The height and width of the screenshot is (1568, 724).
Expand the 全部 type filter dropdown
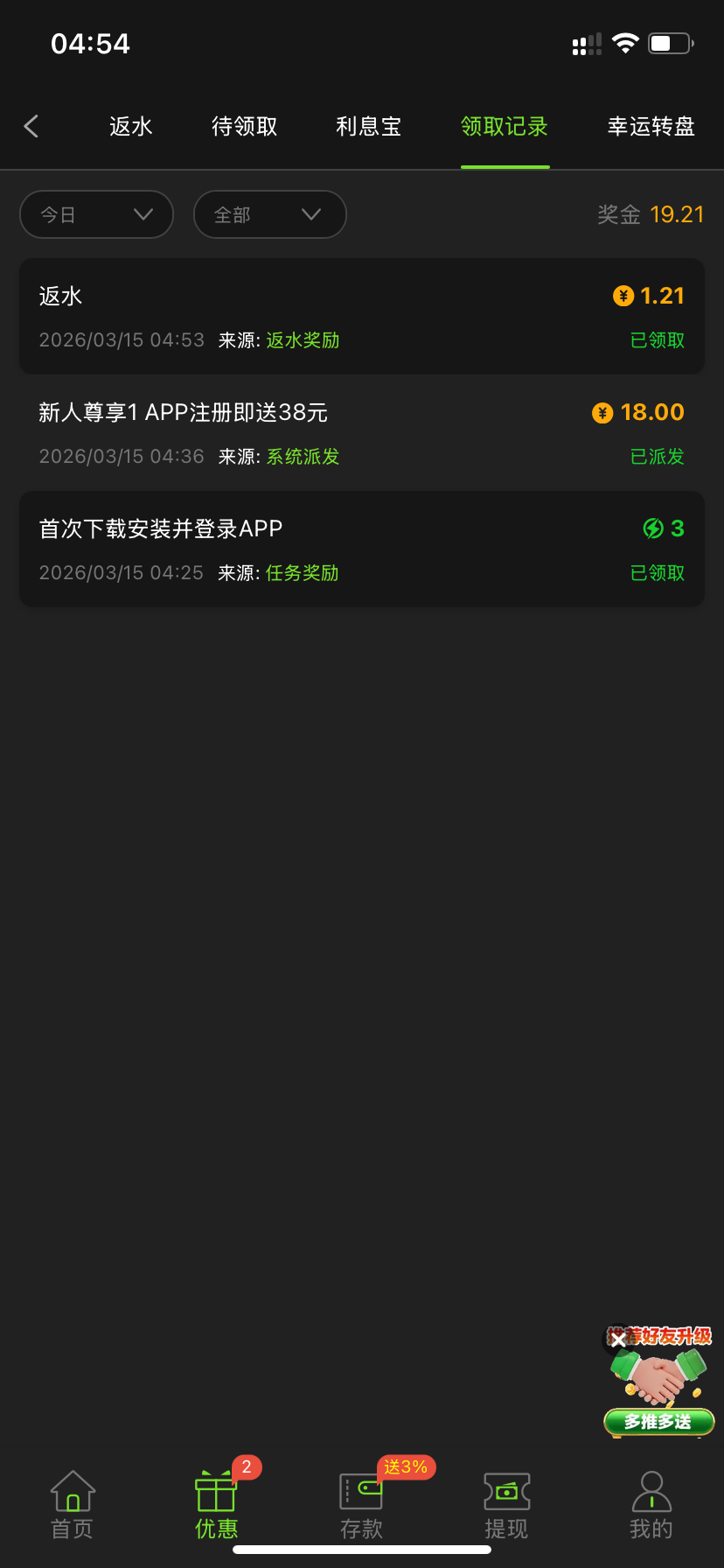(x=269, y=214)
